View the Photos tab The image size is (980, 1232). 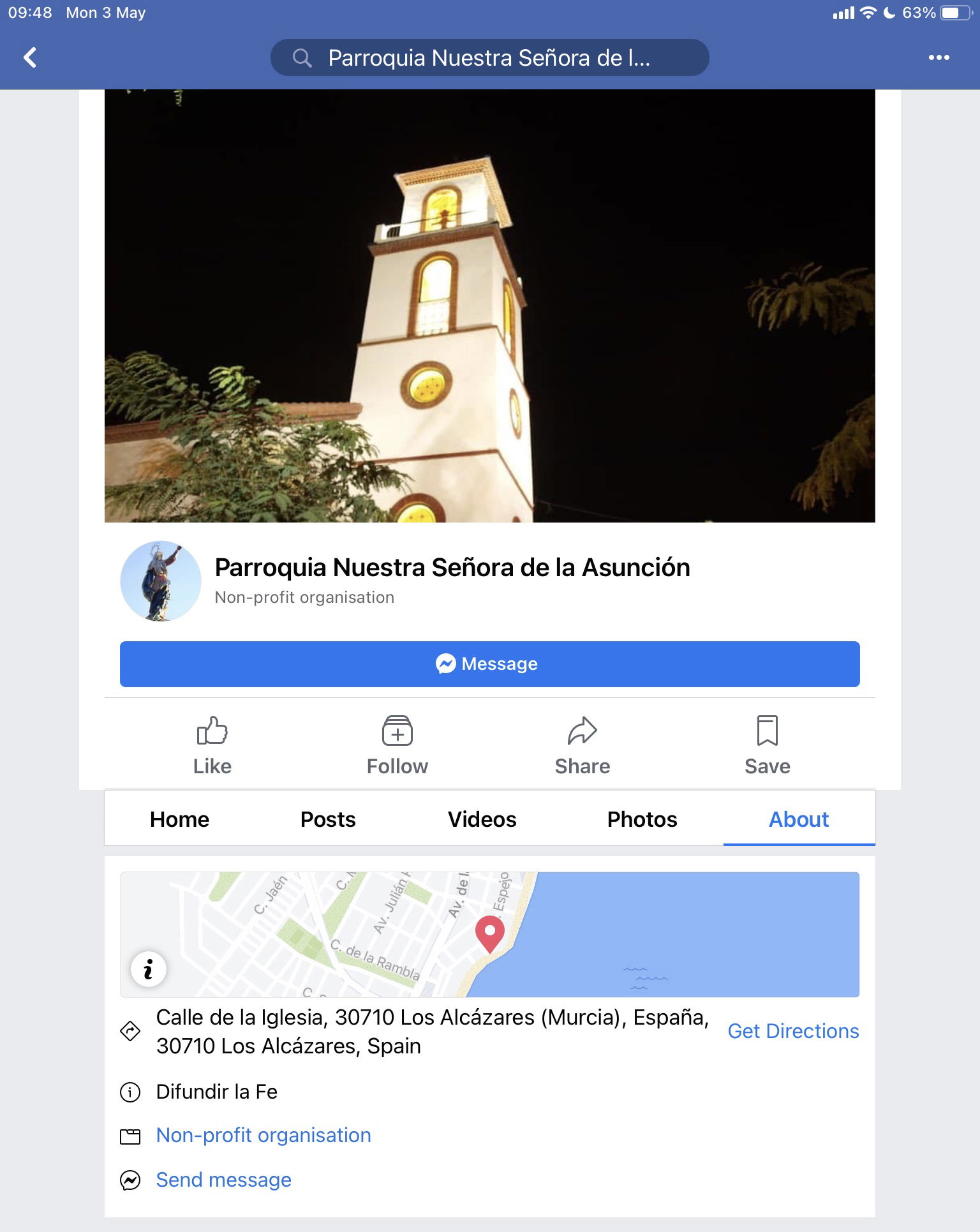click(x=642, y=819)
